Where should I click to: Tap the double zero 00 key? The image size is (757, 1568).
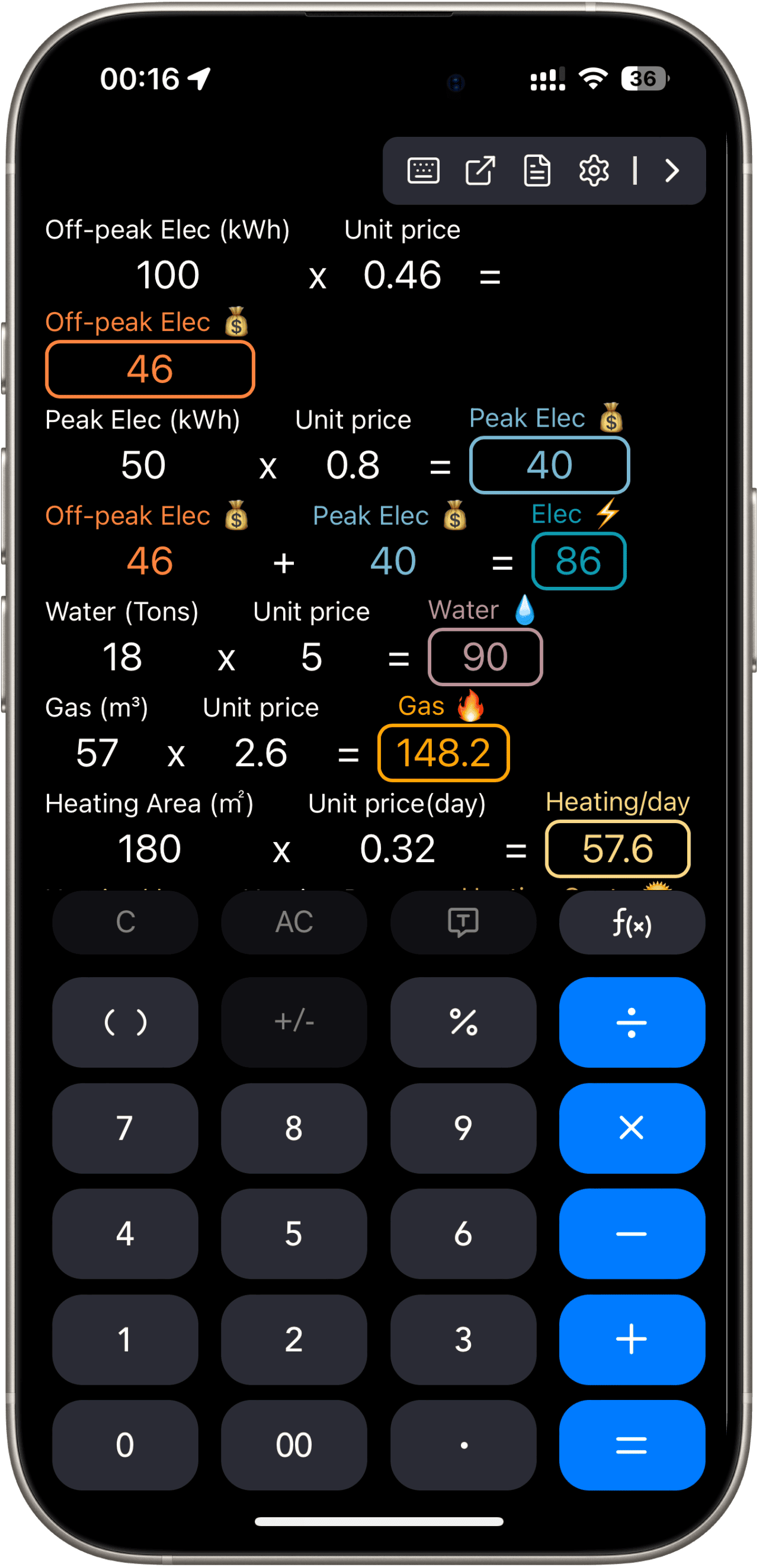coord(293,1445)
